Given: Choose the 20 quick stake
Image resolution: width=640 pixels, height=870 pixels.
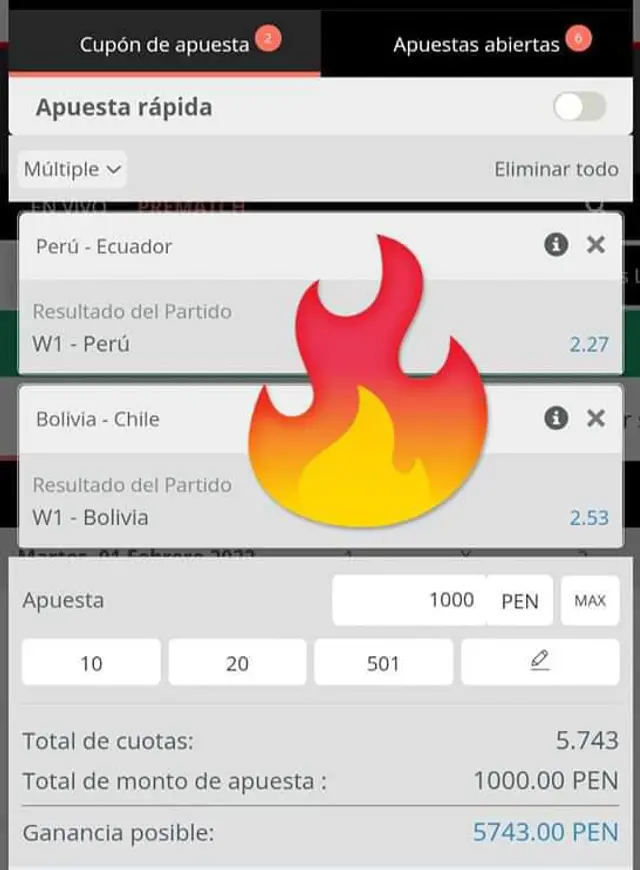Looking at the screenshot, I should pyautogui.click(x=237, y=662).
